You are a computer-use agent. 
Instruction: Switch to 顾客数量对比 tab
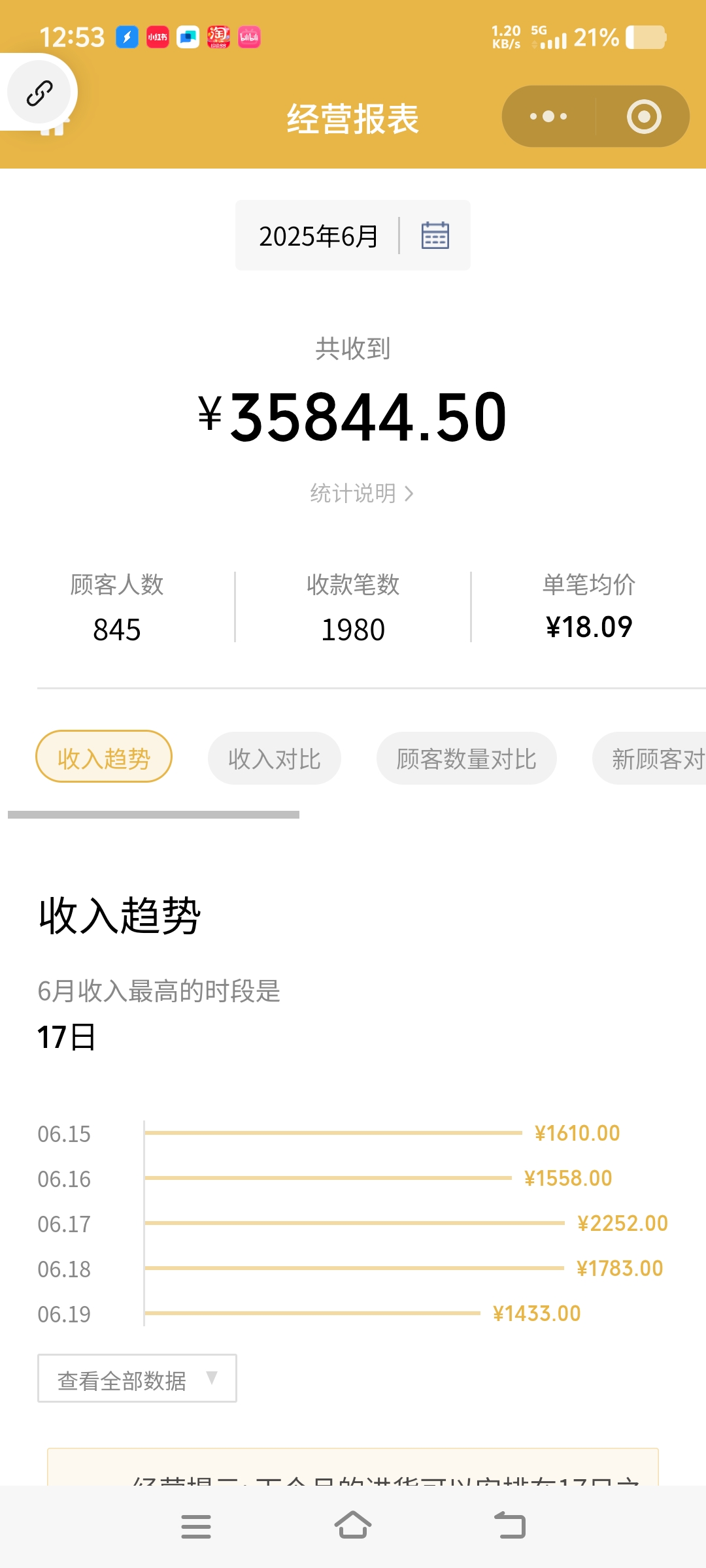coord(466,759)
